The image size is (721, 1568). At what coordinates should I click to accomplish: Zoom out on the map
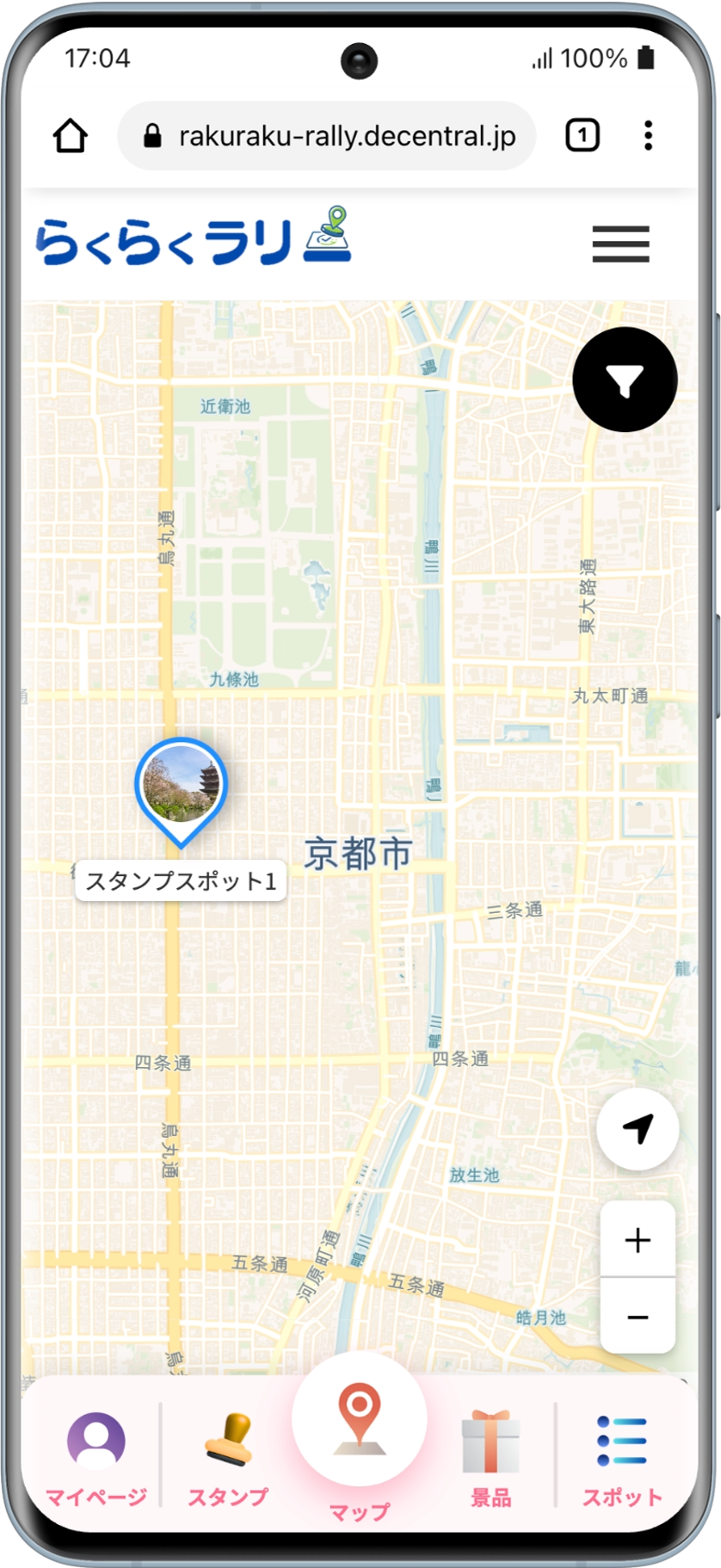[638, 1317]
